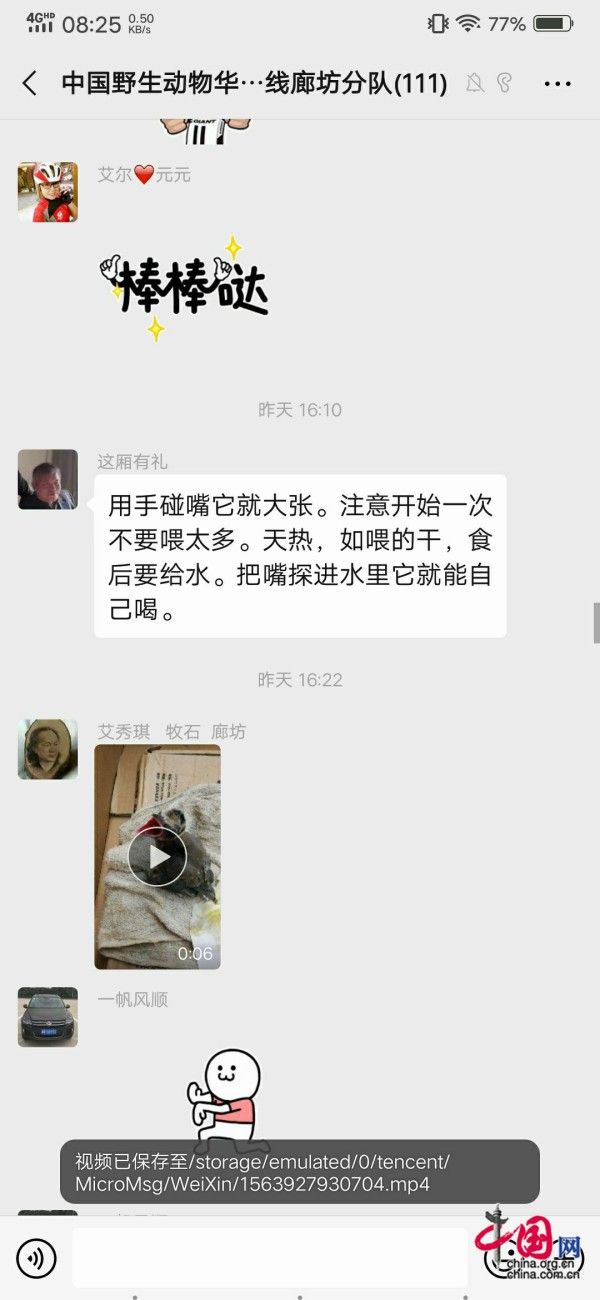600x1300 pixels.
Task: View 一帆风顺's car avatar profile
Action: [x=47, y=1017]
